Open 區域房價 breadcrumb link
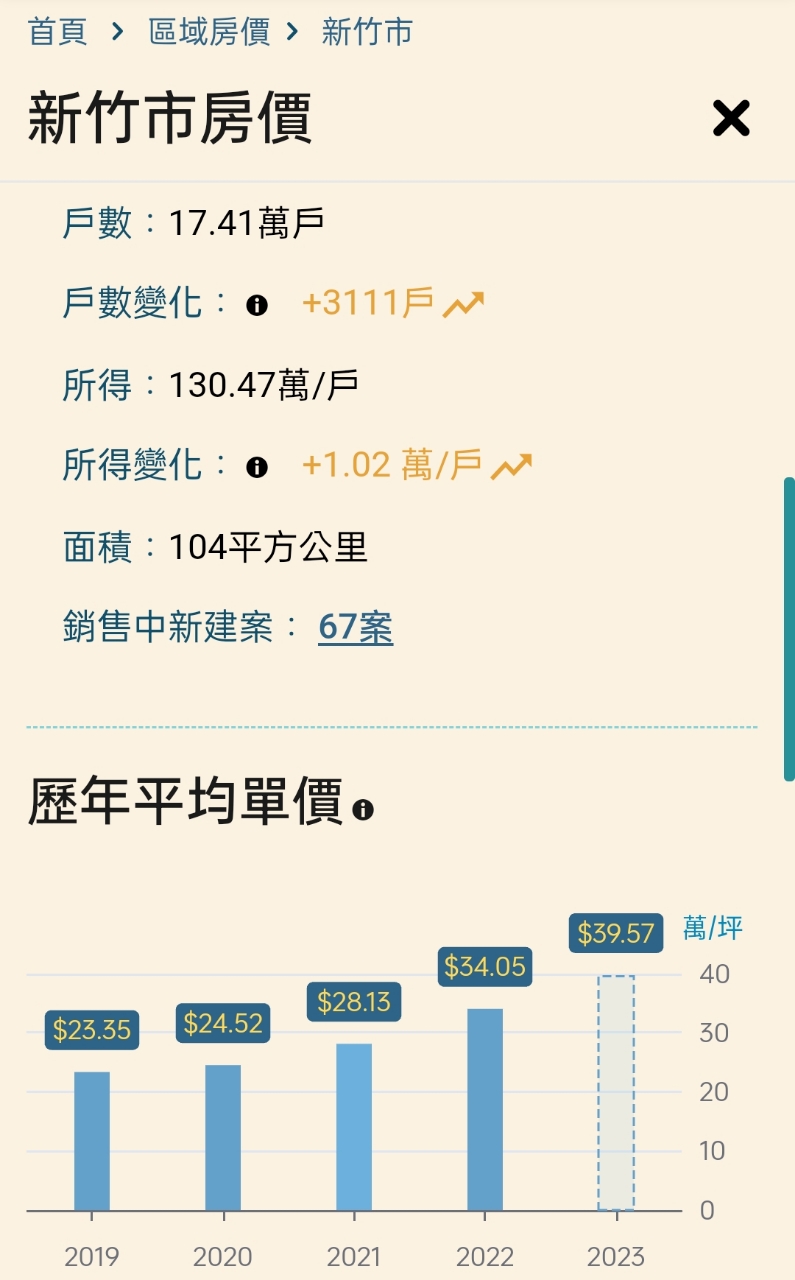795x1280 pixels. (x=209, y=32)
